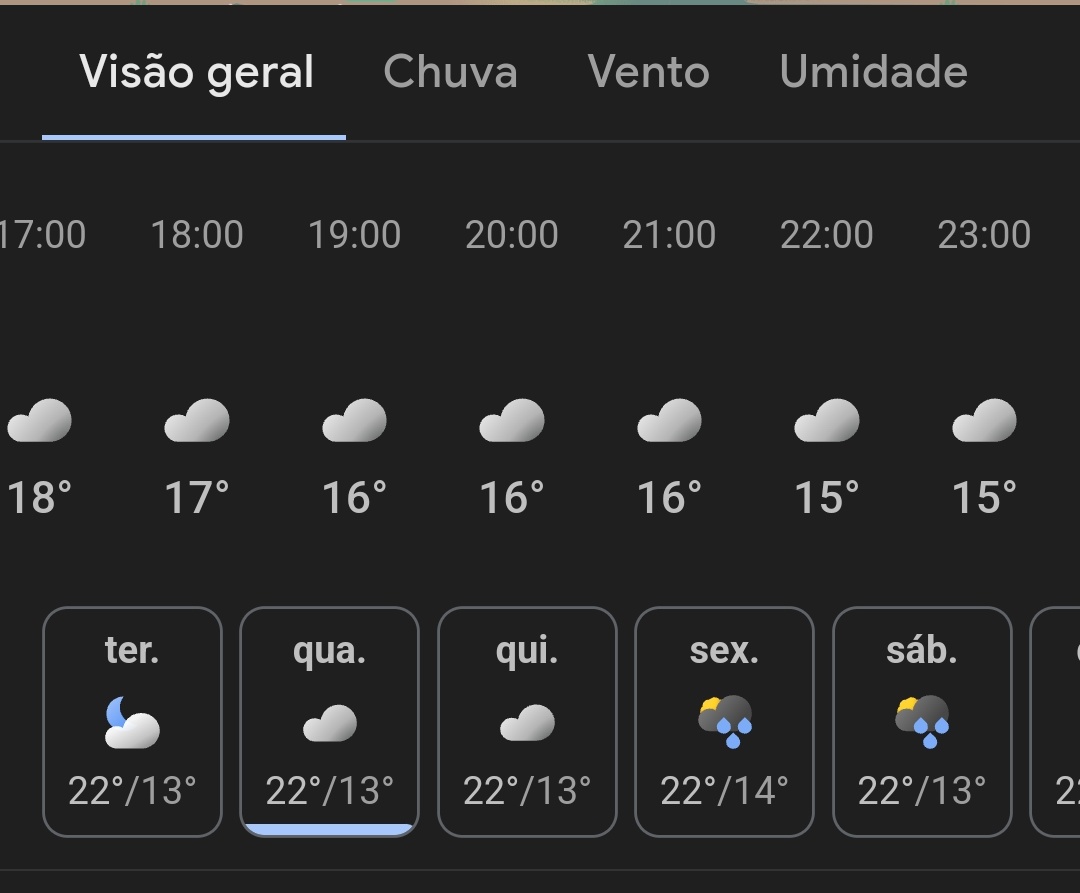Go to the Visão geral tab
Screen dimensions: 1080x893
click(x=196, y=73)
